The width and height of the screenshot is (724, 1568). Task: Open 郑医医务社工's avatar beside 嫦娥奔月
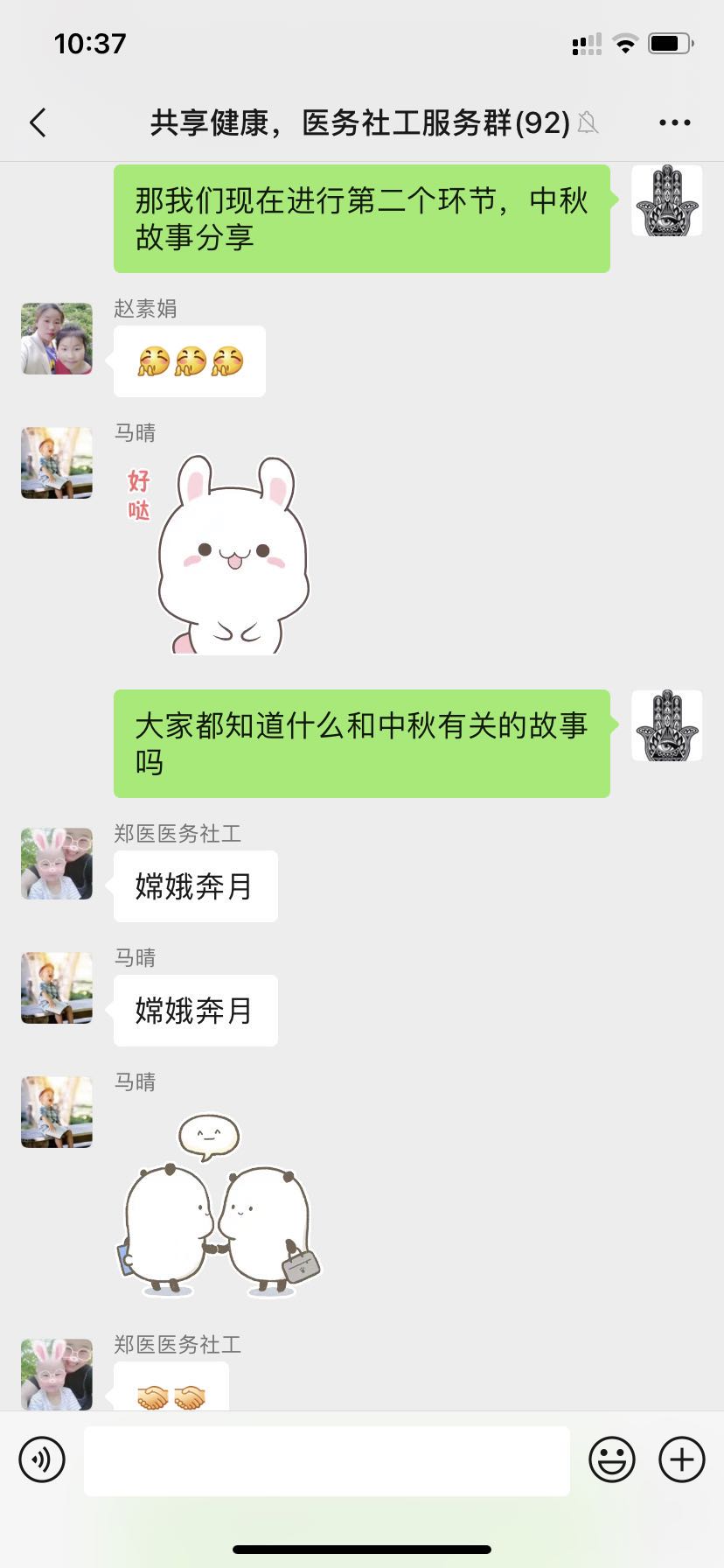pyautogui.click(x=57, y=864)
